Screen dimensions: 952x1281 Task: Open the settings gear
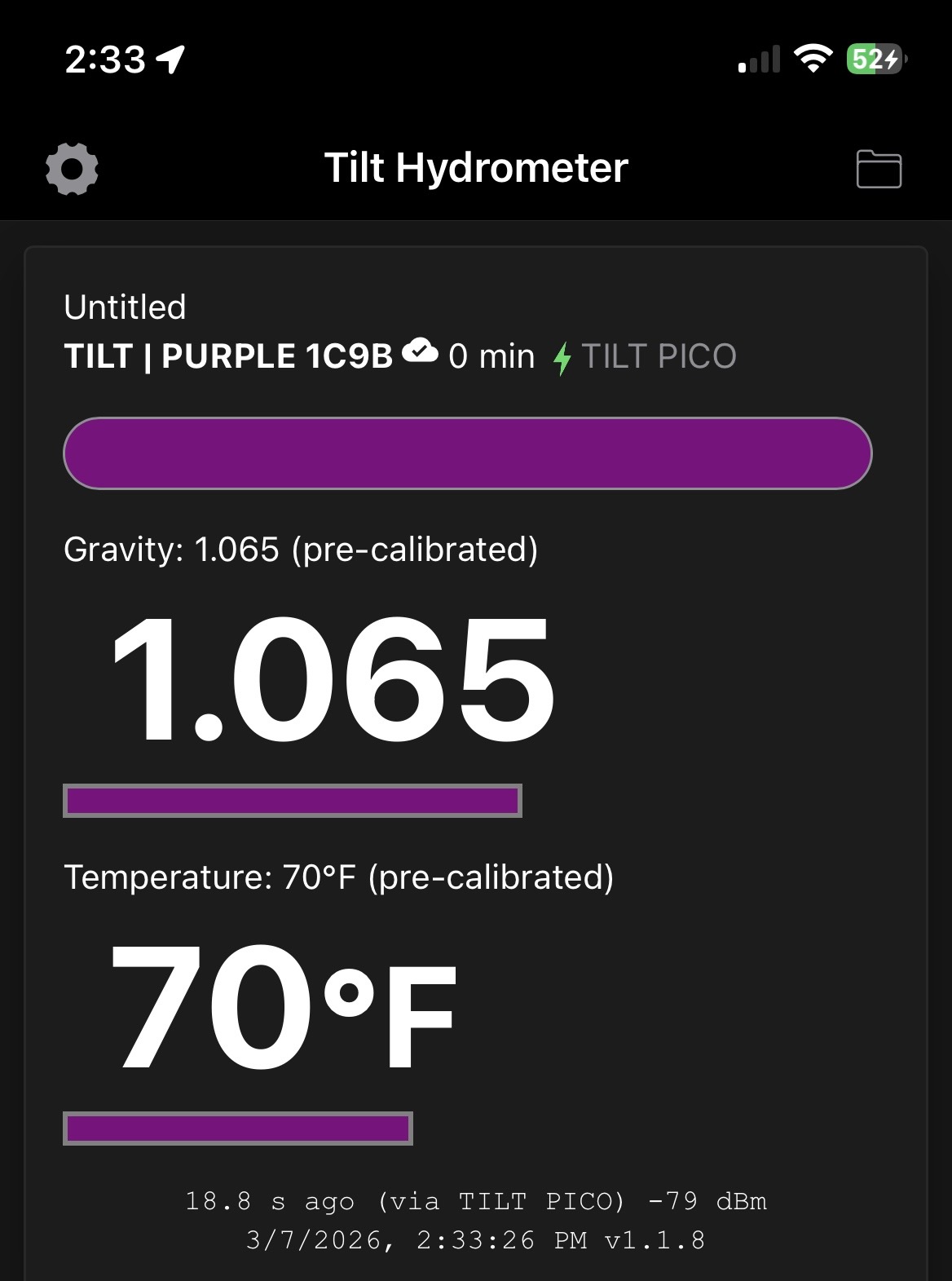(72, 170)
